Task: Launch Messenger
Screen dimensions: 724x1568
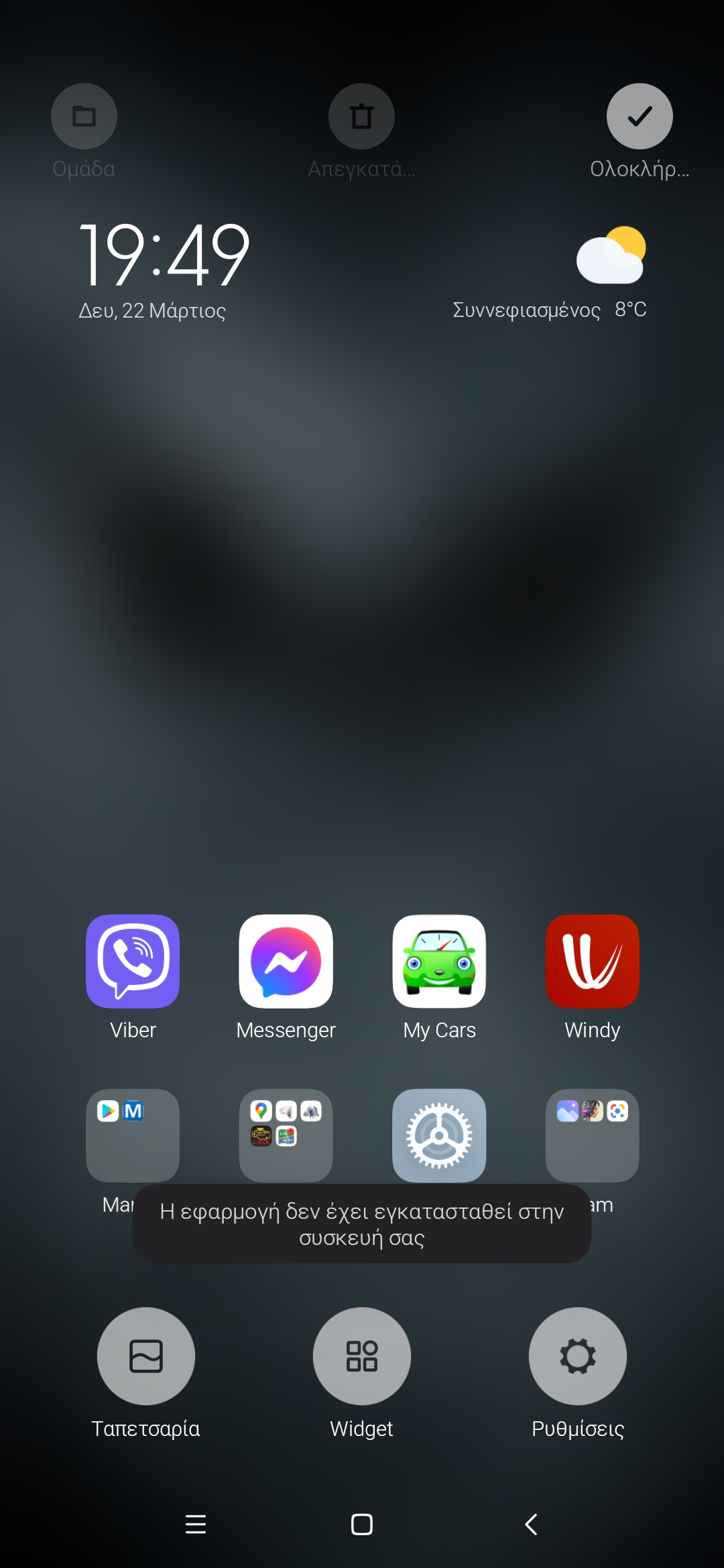Action: [x=286, y=961]
